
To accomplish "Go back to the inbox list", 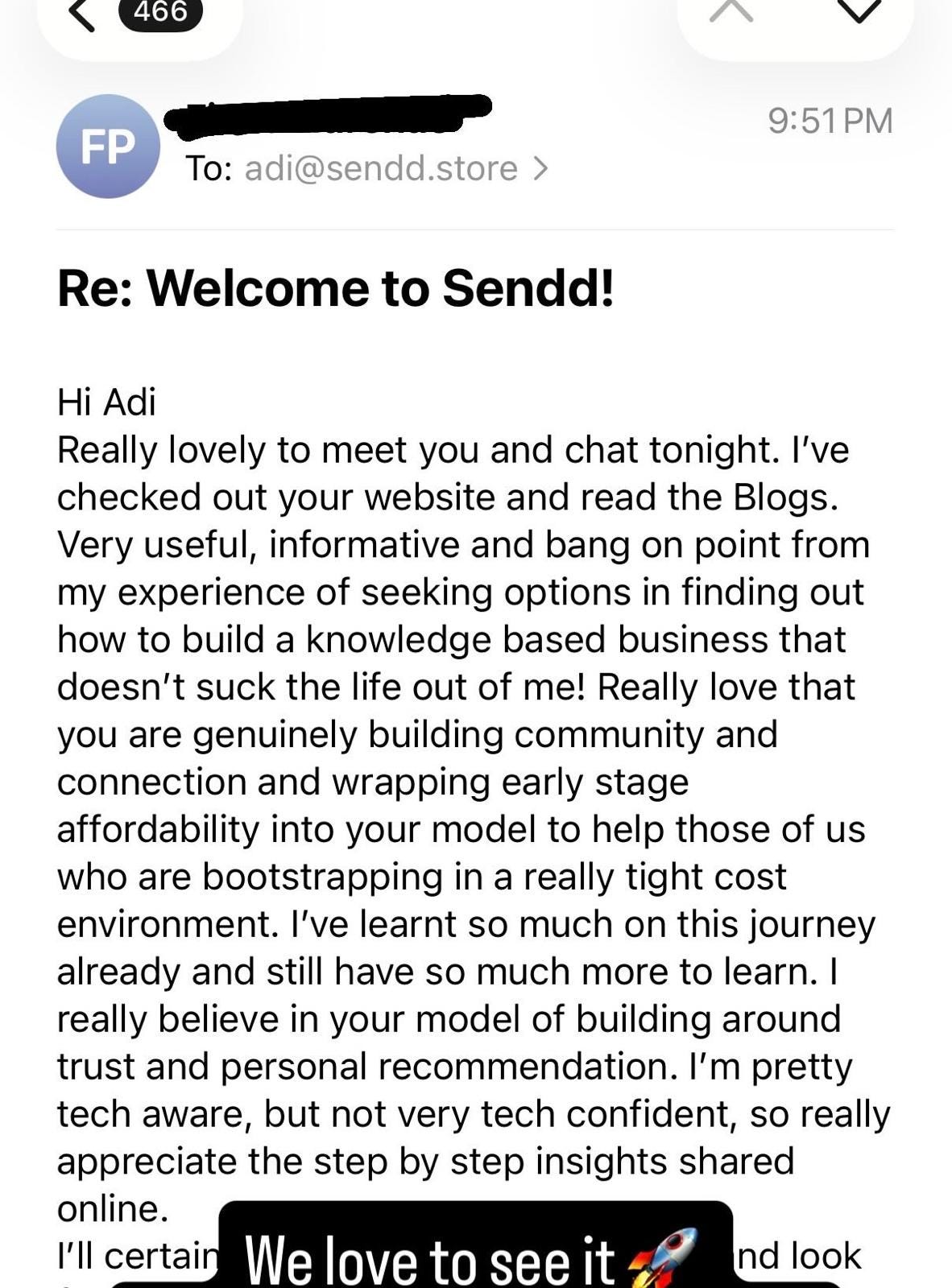I will (x=81, y=14).
